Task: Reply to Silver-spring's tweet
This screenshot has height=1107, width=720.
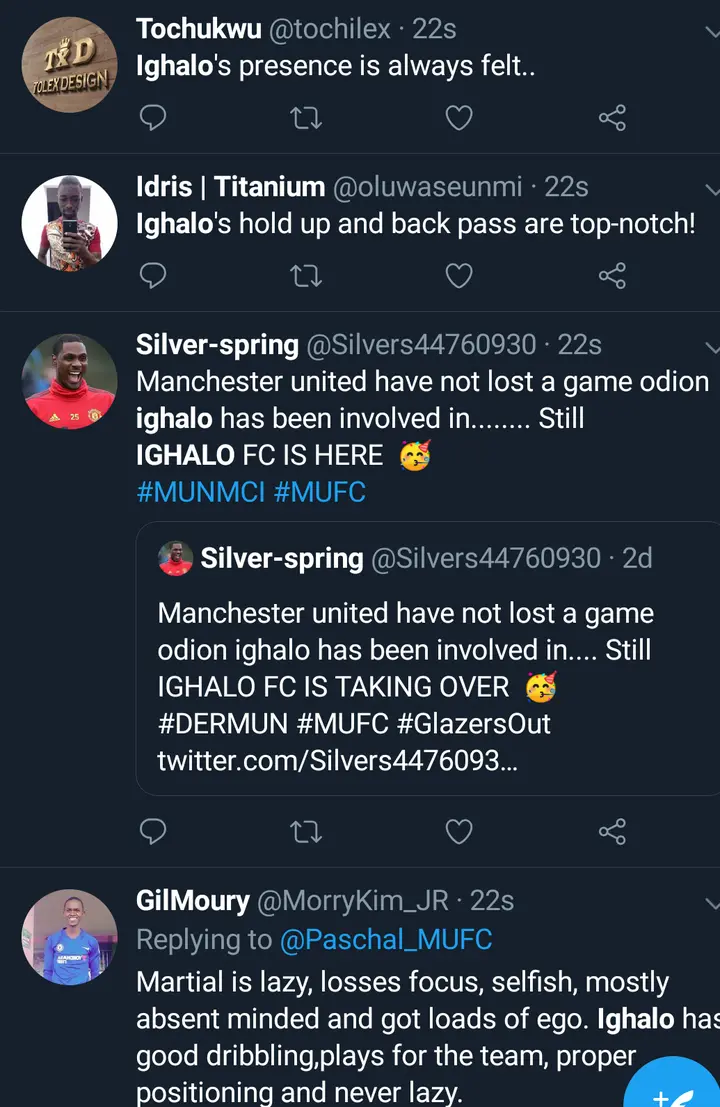Action: tap(152, 831)
